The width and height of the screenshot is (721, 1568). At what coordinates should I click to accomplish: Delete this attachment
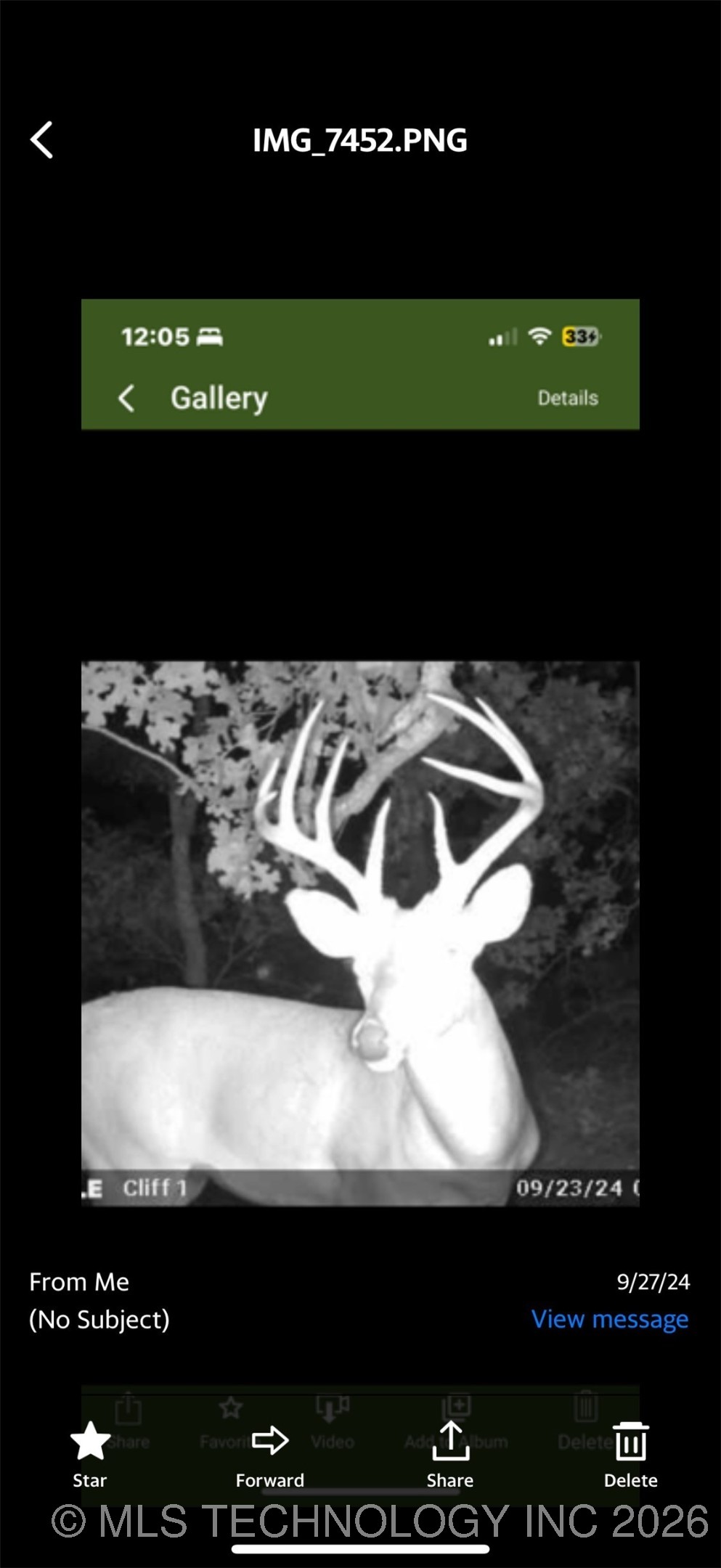click(630, 1453)
